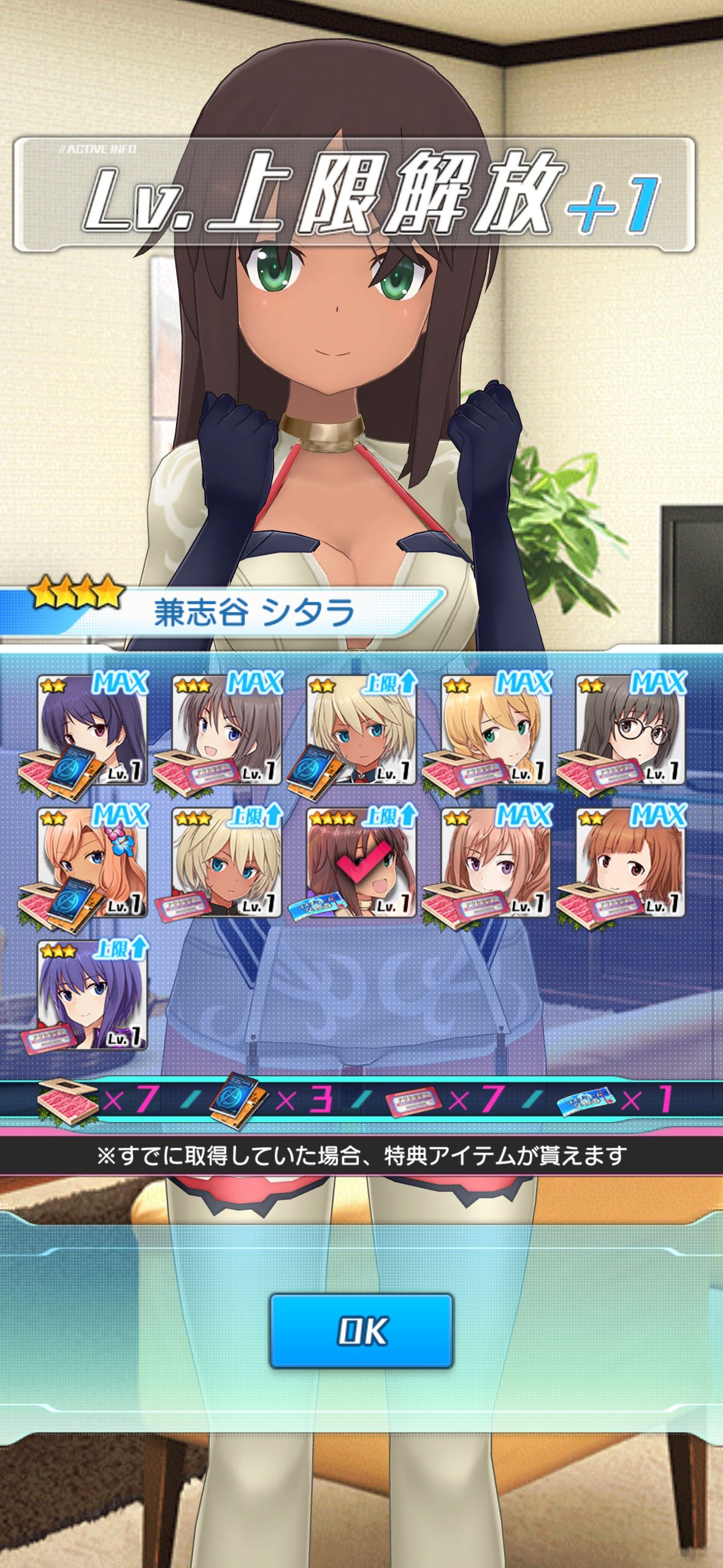Viewport: 723px width, 1568px height.
Task: Select the four-star tile with red checkmark
Action: click(362, 862)
